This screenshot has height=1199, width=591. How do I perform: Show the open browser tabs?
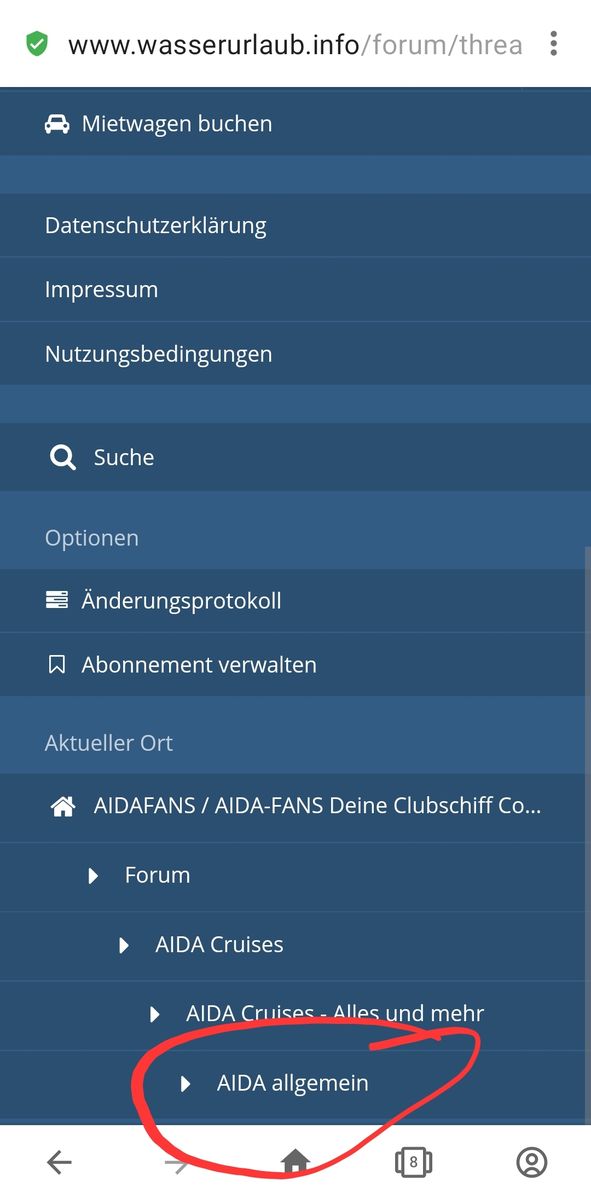(x=414, y=1163)
